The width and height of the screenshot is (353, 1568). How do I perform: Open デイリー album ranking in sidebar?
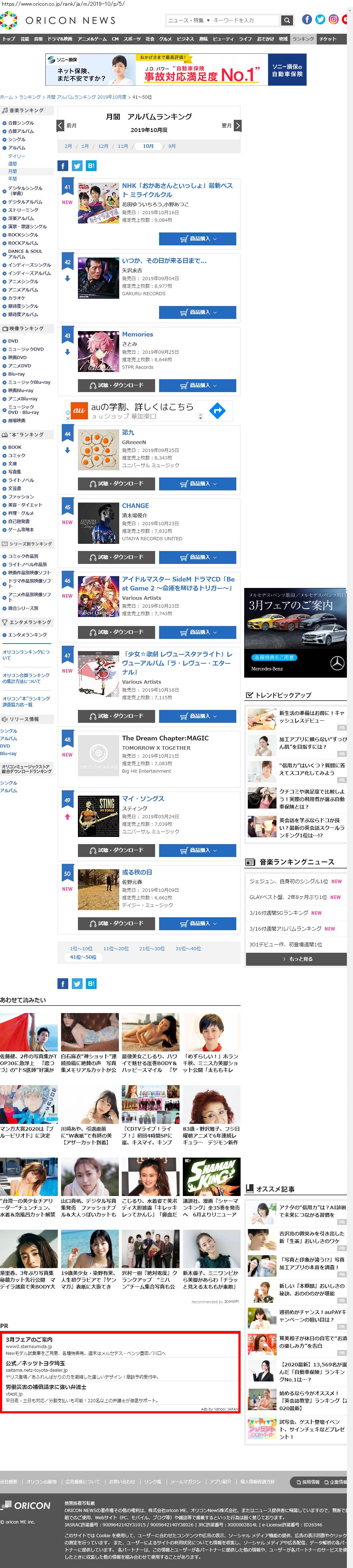pos(17,156)
